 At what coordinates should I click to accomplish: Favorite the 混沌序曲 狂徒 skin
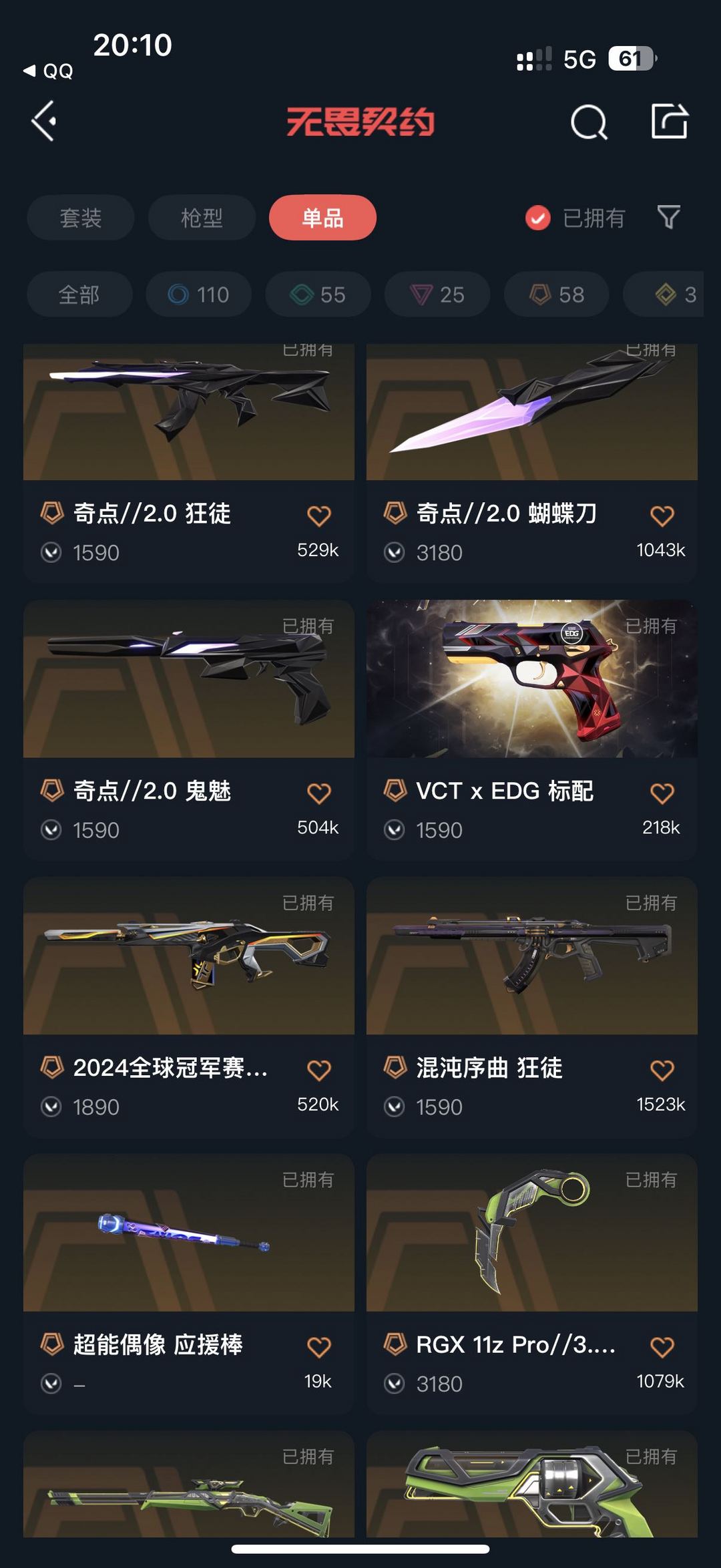tap(662, 1070)
